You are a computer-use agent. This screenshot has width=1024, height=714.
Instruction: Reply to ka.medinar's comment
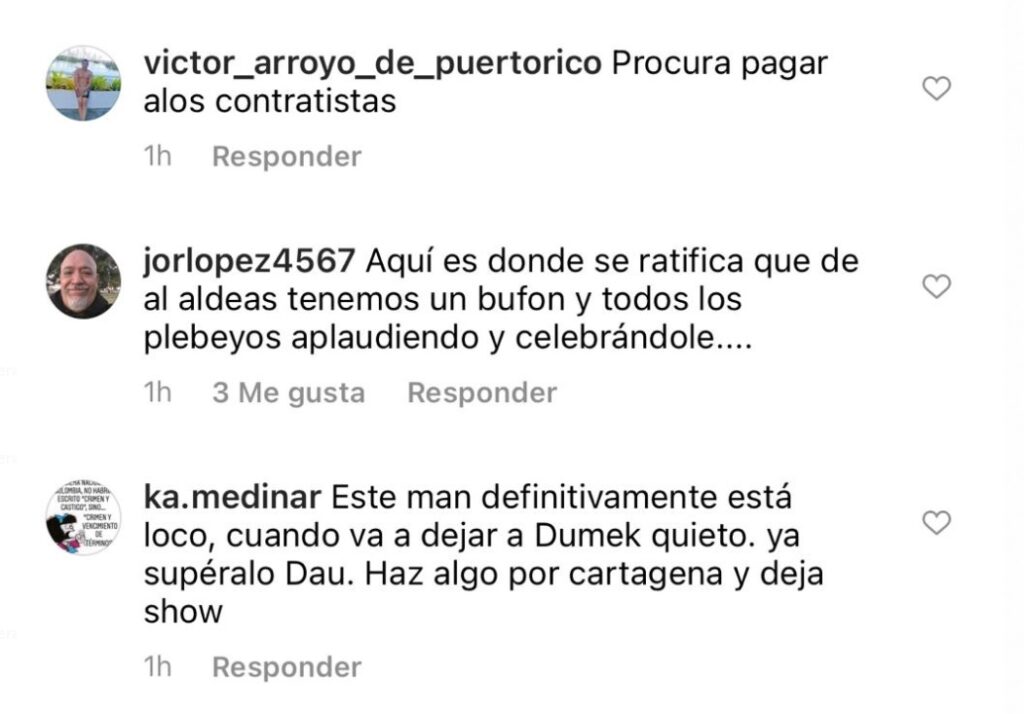pyautogui.click(x=286, y=667)
